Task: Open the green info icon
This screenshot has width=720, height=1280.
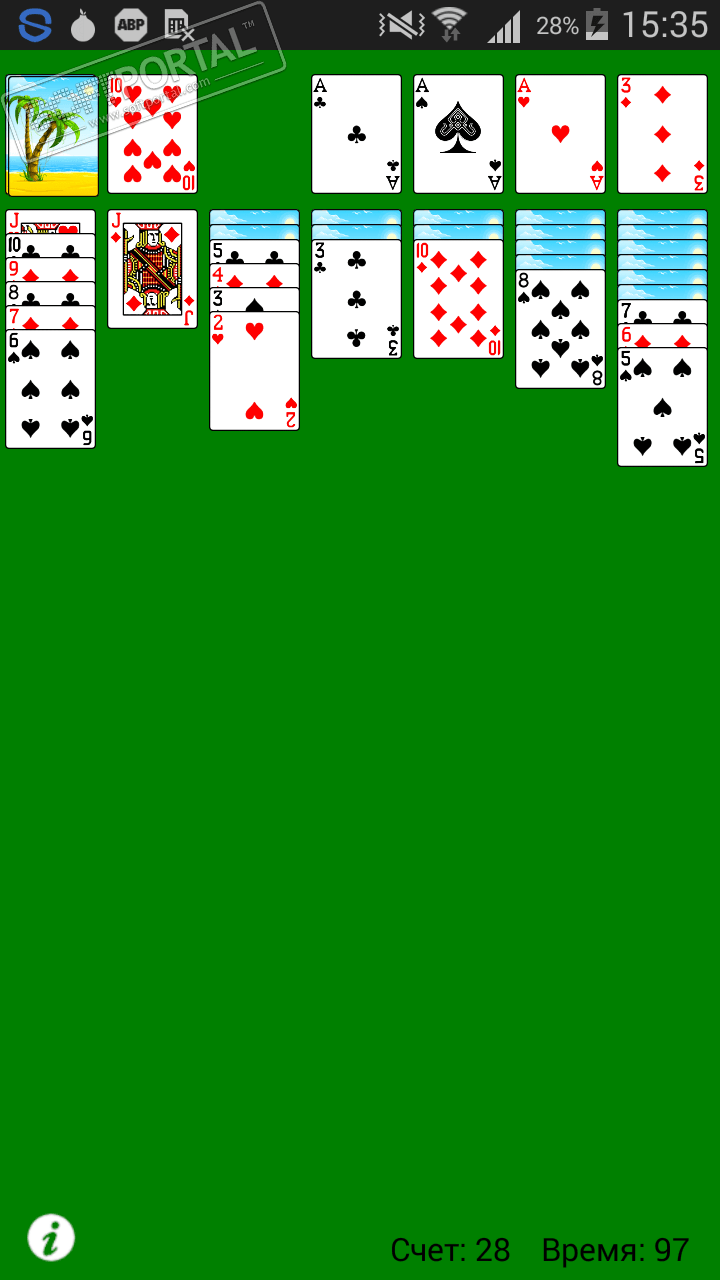Action: [50, 1237]
